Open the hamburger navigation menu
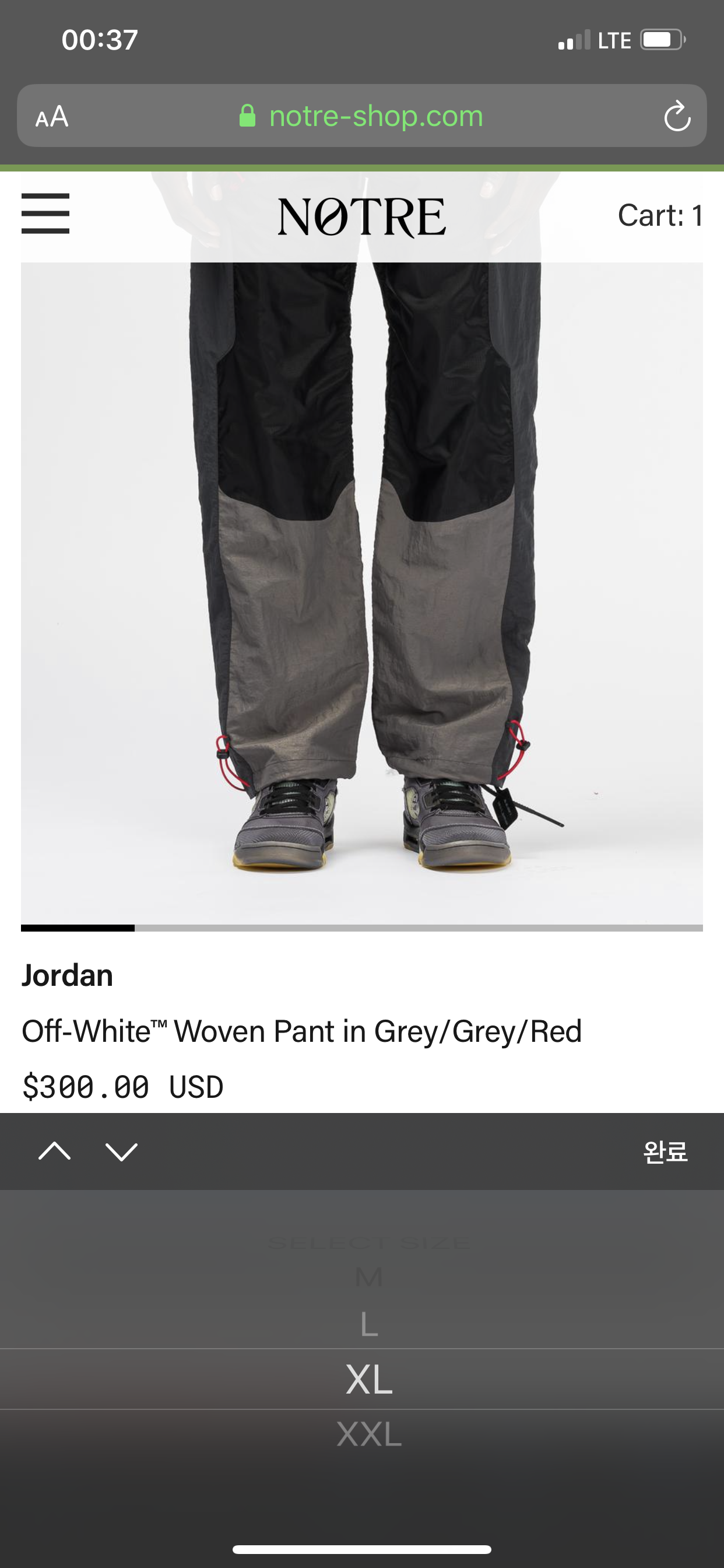The height and width of the screenshot is (1568, 724). 45,213
